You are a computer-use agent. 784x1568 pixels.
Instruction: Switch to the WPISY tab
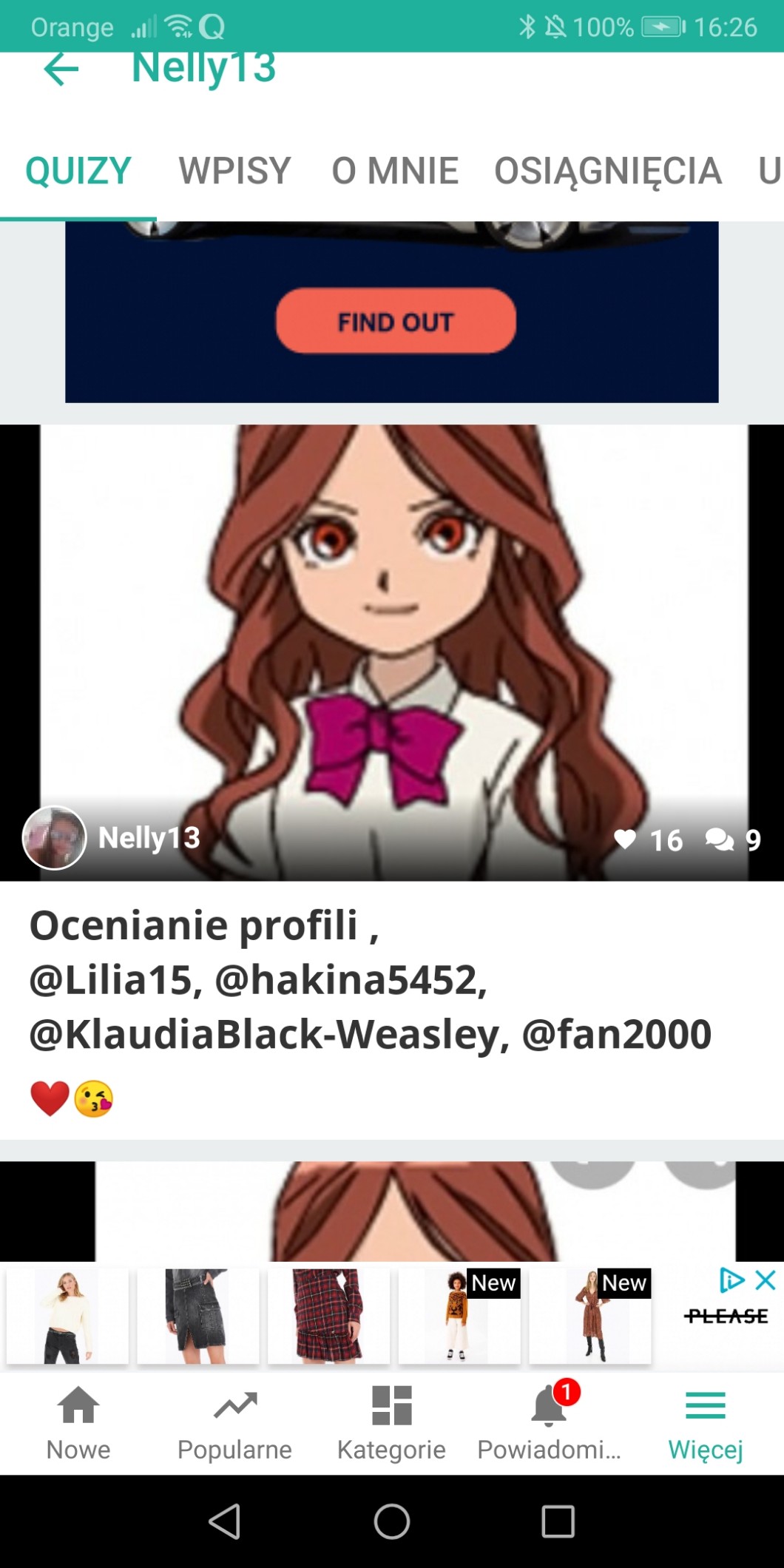(234, 171)
